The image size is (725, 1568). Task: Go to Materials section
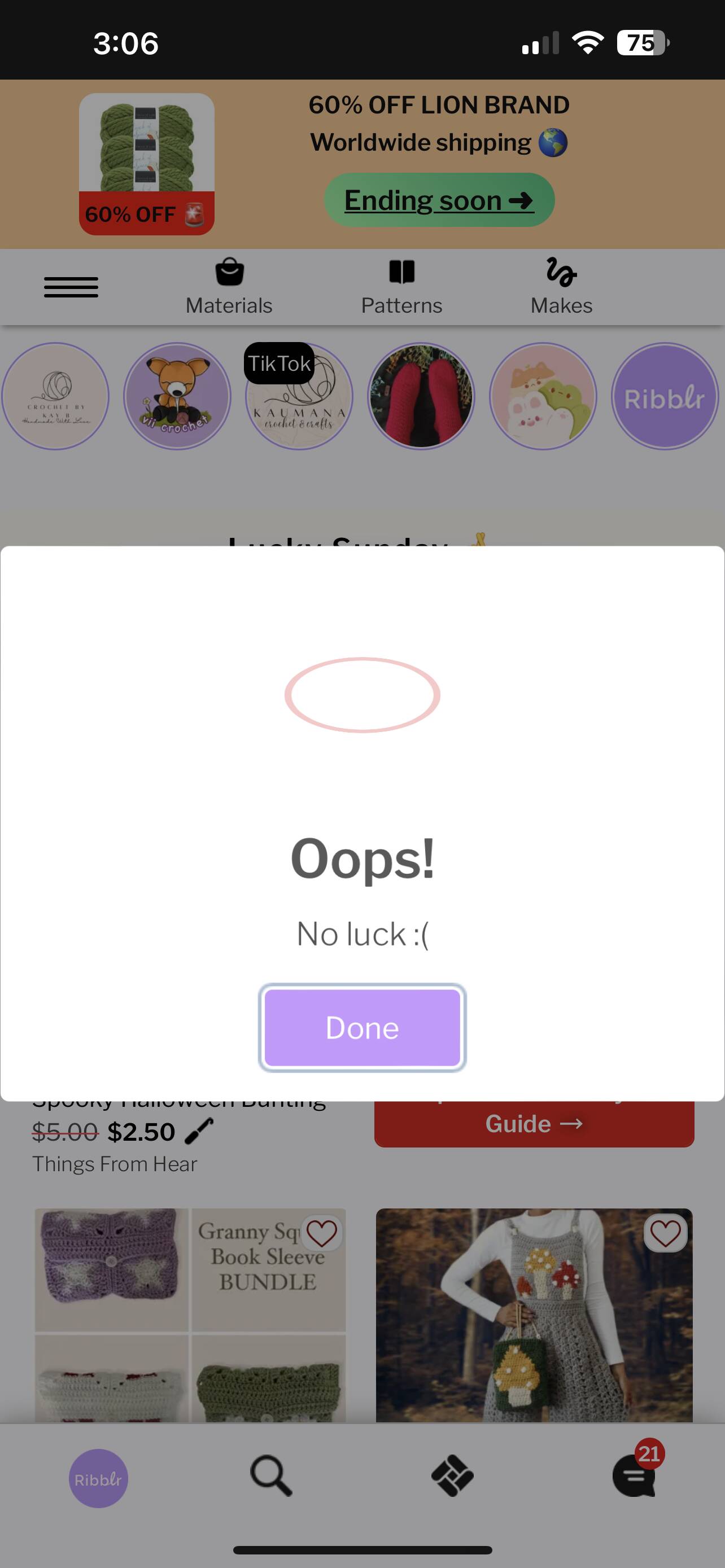click(x=229, y=287)
